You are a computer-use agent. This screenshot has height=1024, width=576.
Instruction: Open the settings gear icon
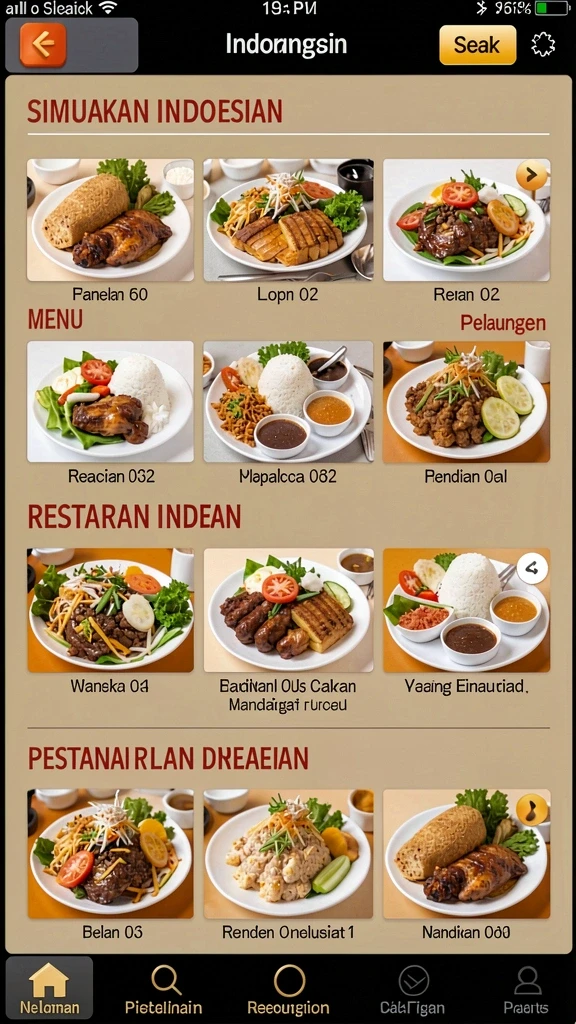pos(543,44)
